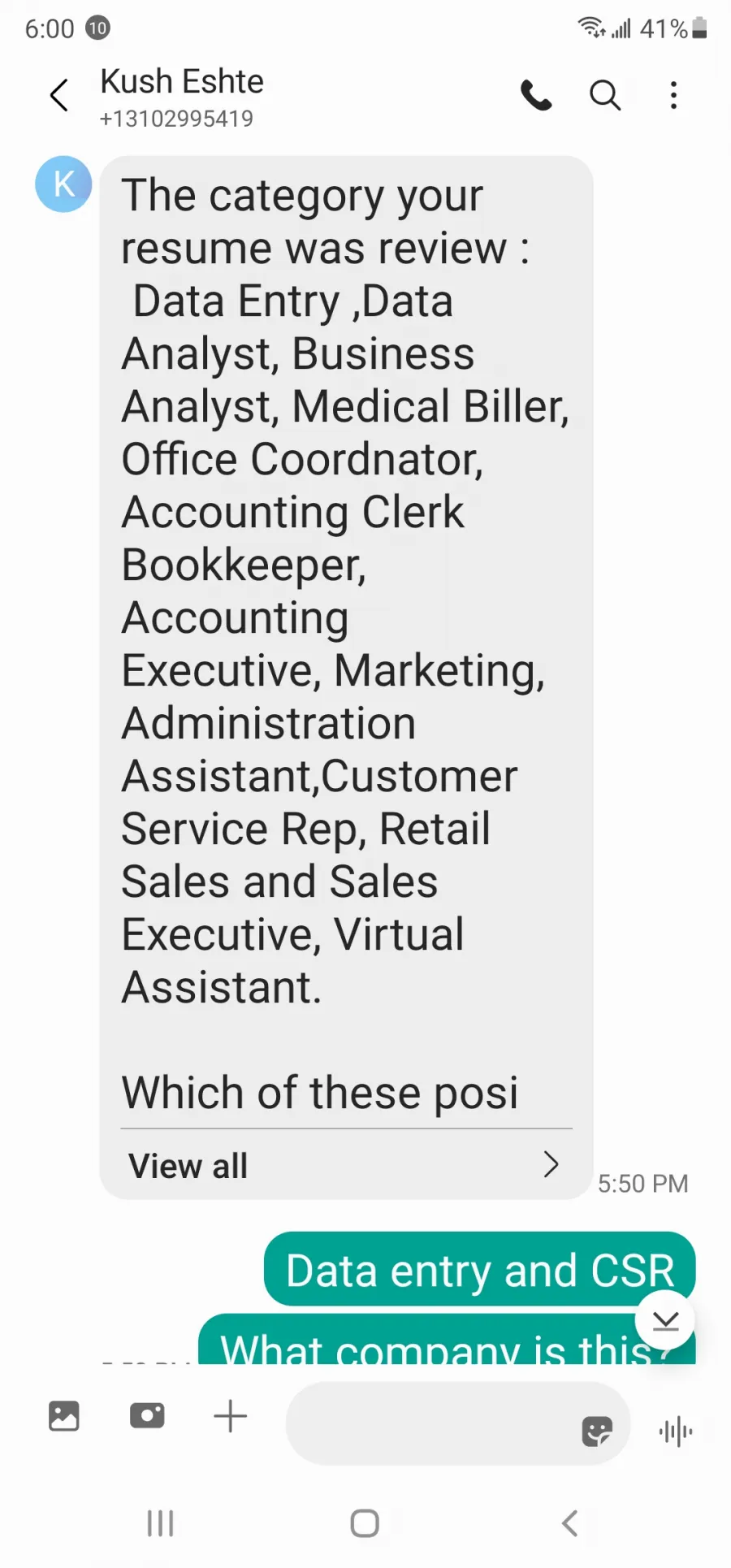
Task: Call Kush Eshte with phone icon
Action: (x=536, y=95)
